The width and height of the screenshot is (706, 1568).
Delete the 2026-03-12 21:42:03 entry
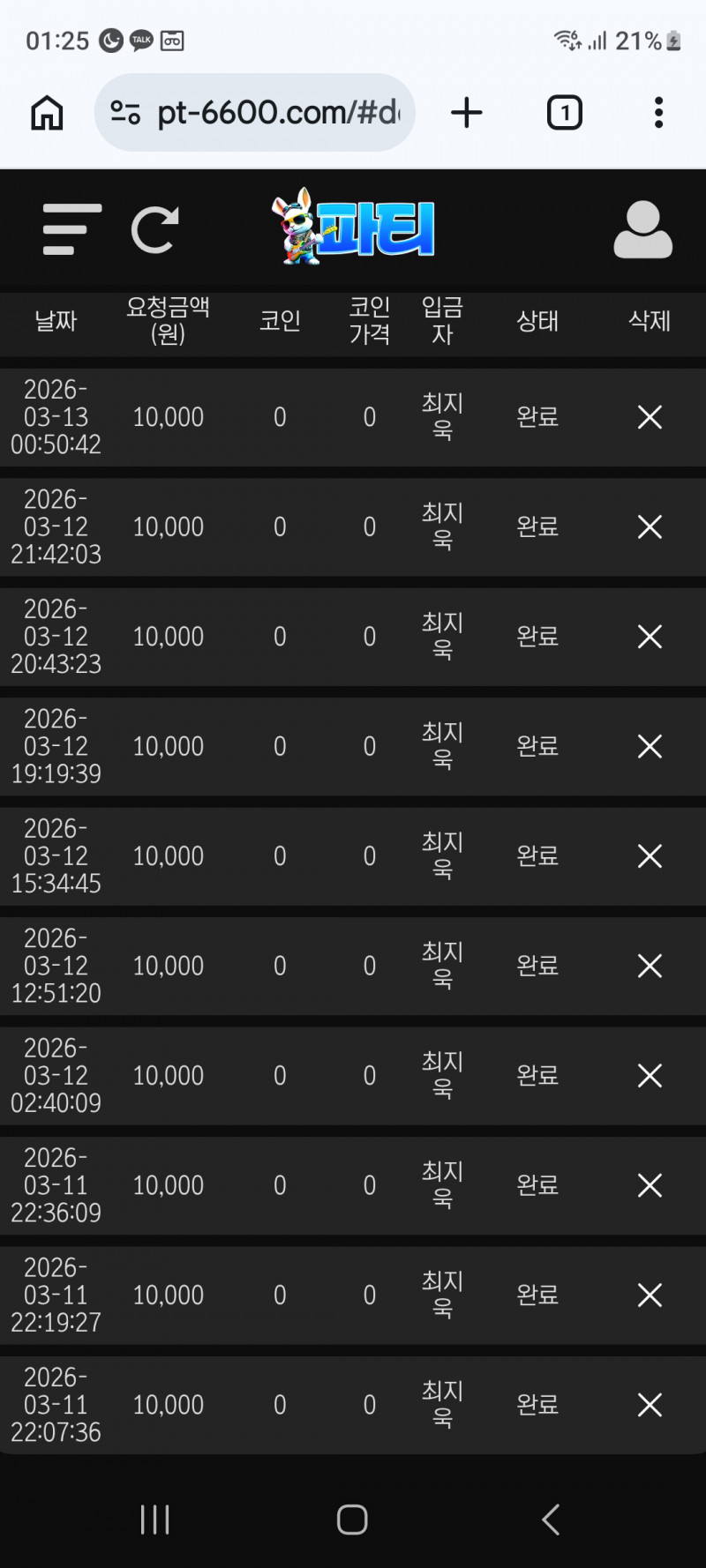click(x=650, y=527)
